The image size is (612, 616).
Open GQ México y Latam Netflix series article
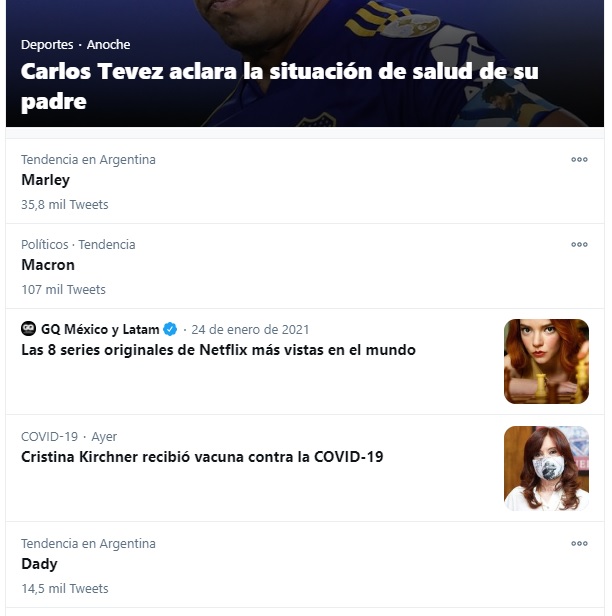[x=218, y=351]
